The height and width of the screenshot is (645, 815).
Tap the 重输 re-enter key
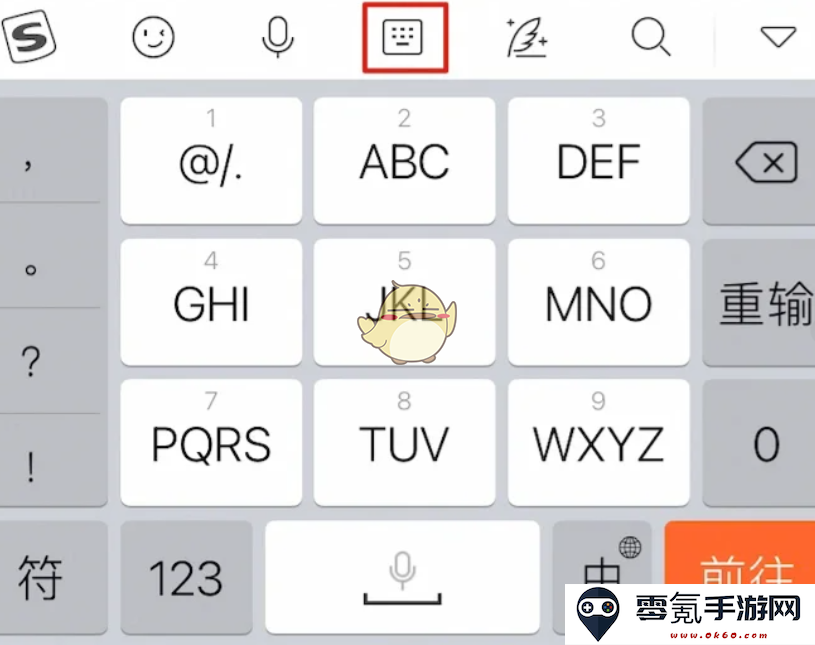[763, 302]
